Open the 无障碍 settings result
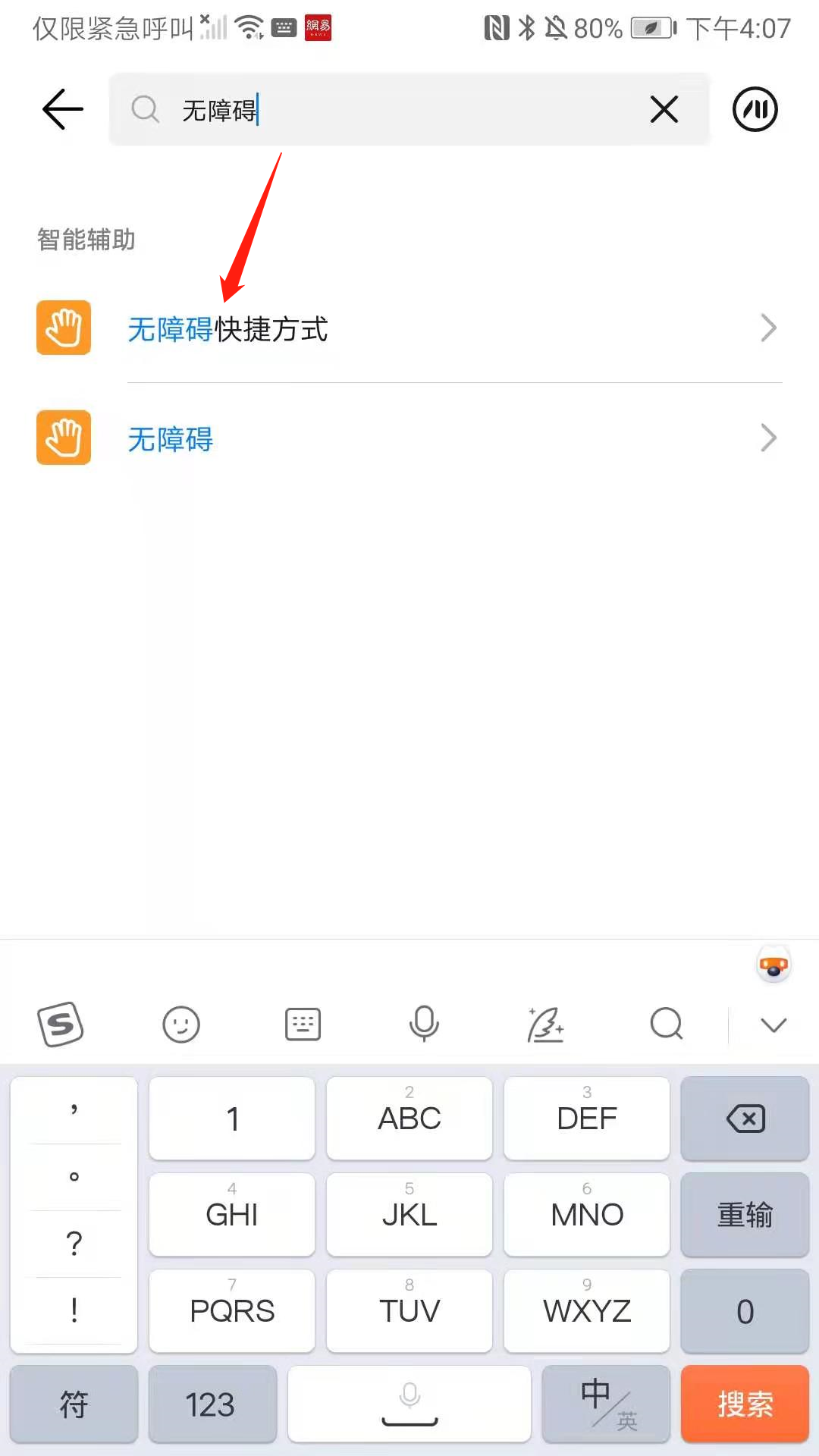Screen dimensions: 819x1456 point(409,438)
